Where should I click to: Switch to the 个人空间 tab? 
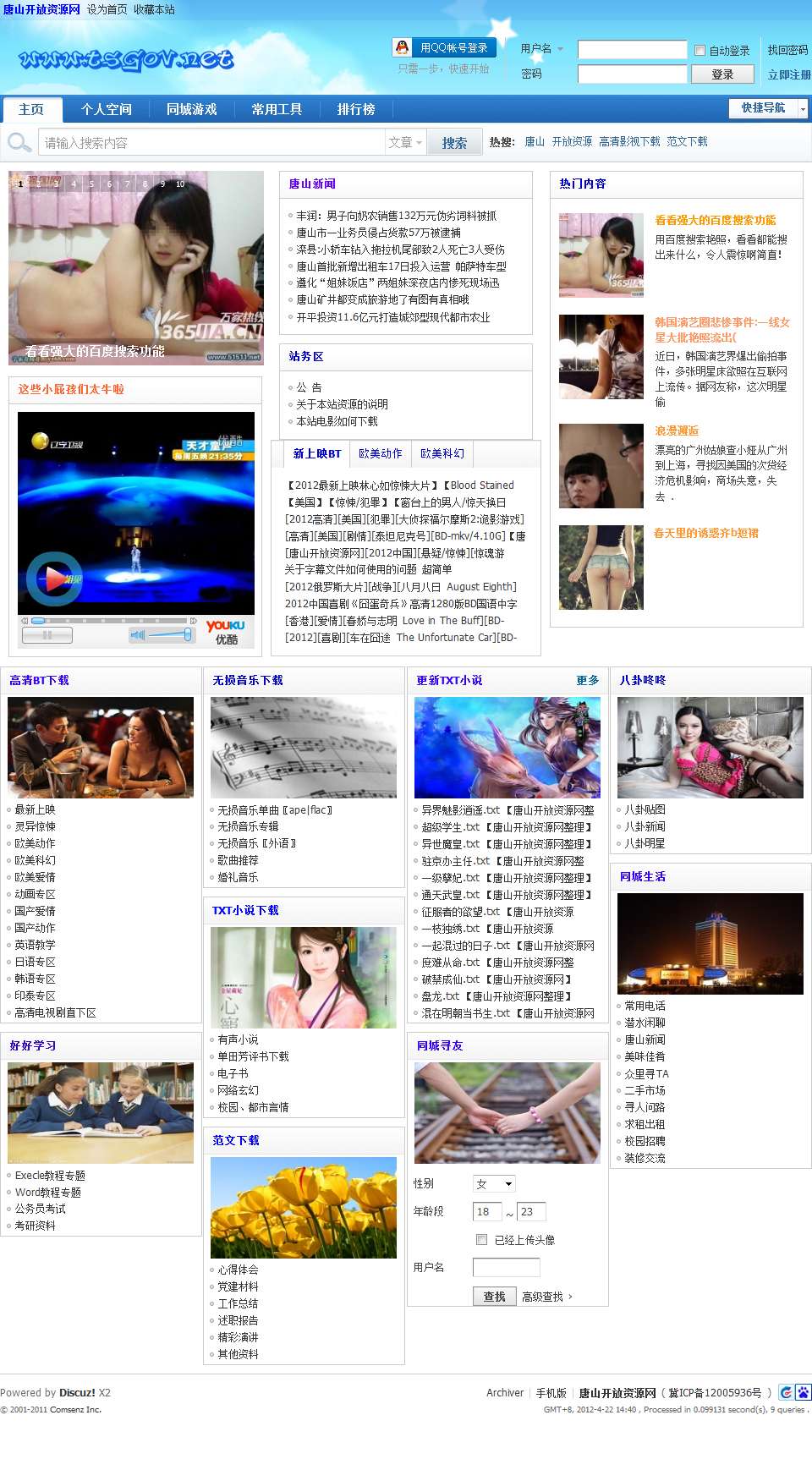pos(106,109)
